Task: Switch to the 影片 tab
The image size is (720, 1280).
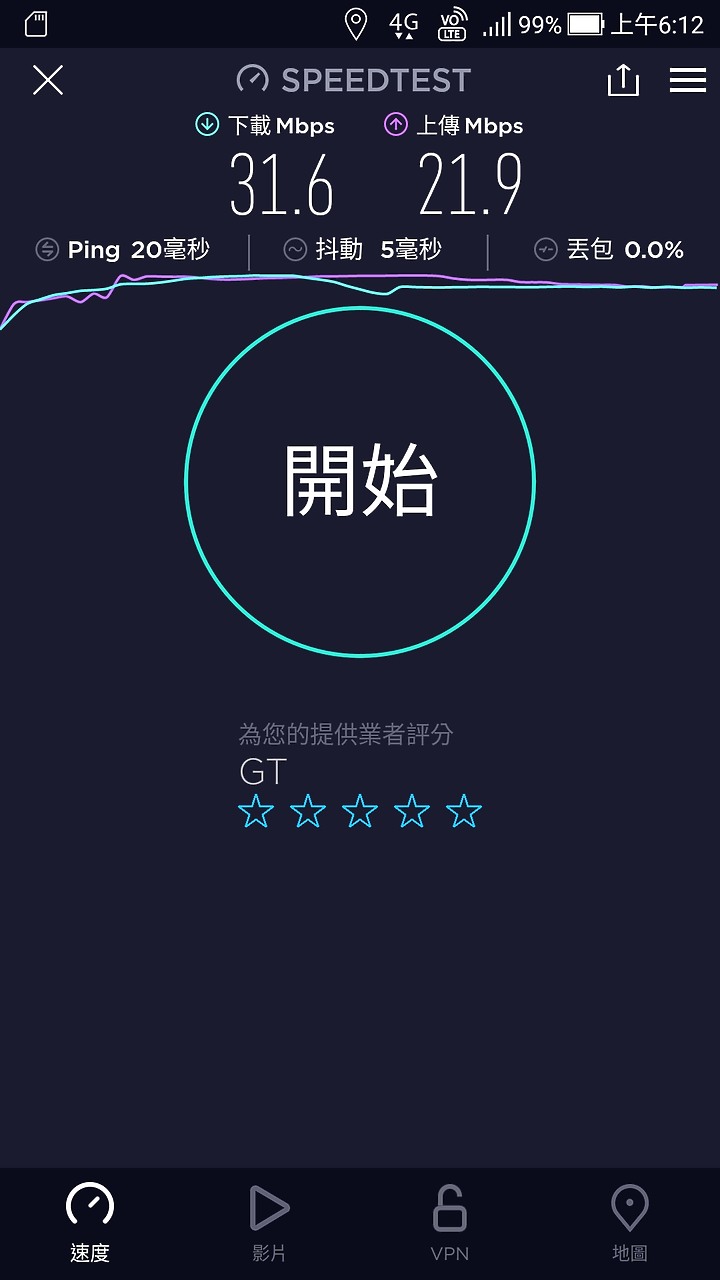Action: (x=269, y=1222)
